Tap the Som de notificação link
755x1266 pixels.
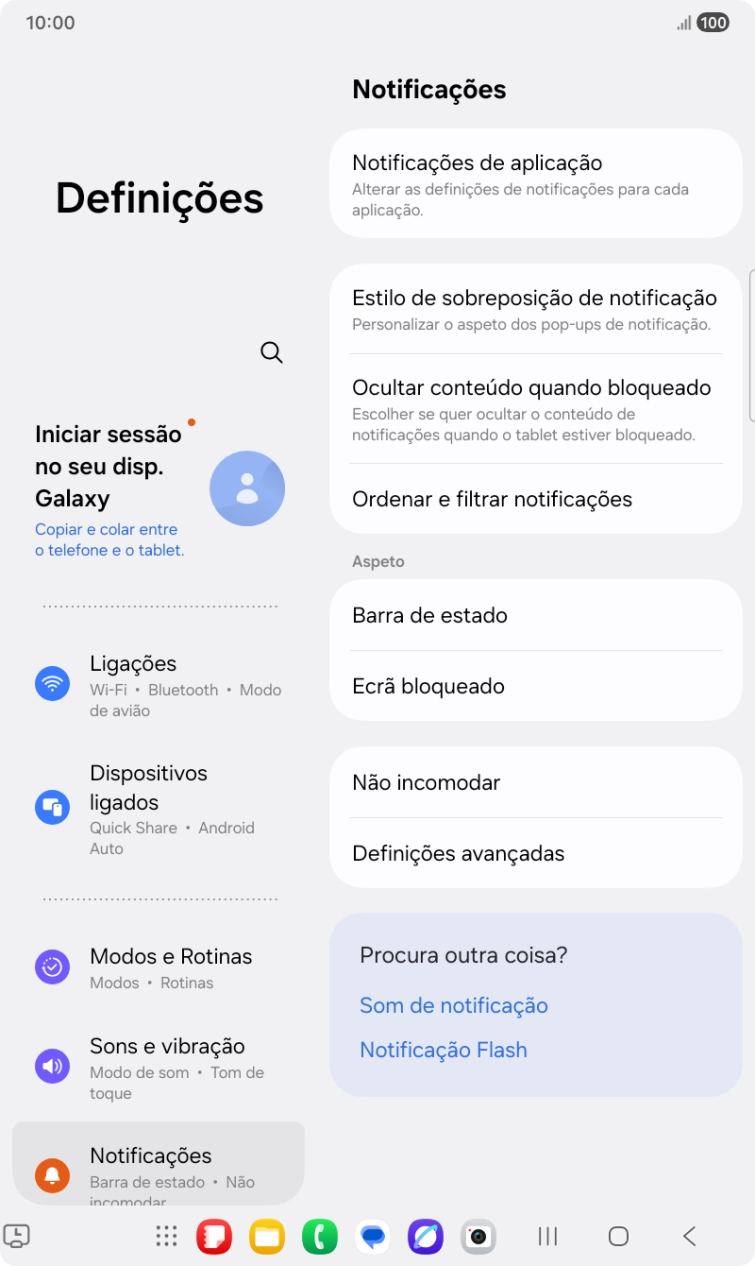click(x=453, y=1005)
